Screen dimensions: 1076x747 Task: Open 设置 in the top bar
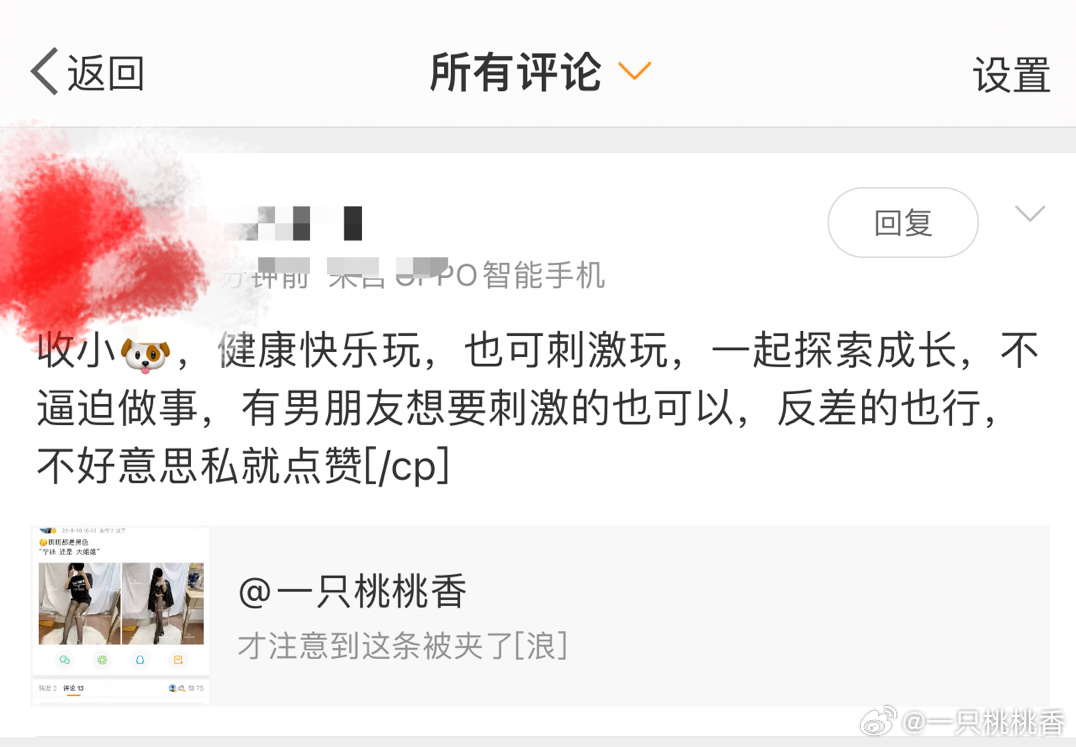pyautogui.click(x=1011, y=75)
